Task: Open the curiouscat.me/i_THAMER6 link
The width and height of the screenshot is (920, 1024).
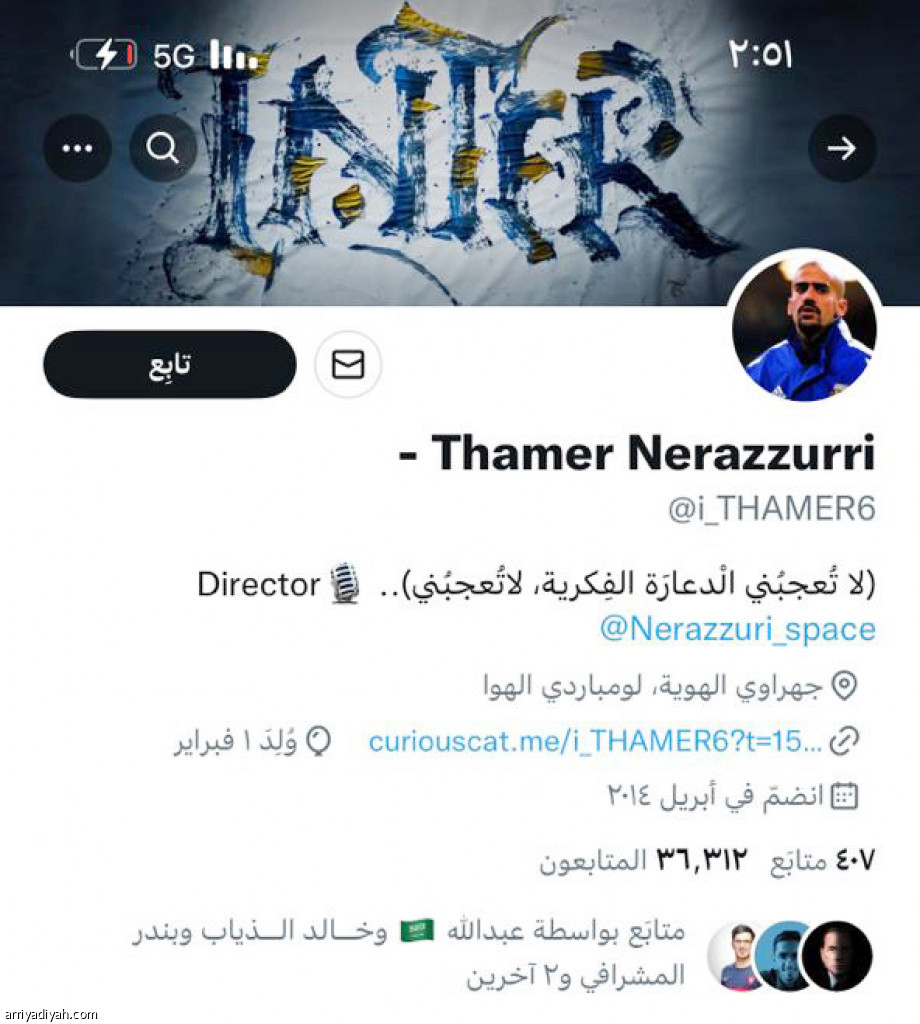Action: [595, 741]
